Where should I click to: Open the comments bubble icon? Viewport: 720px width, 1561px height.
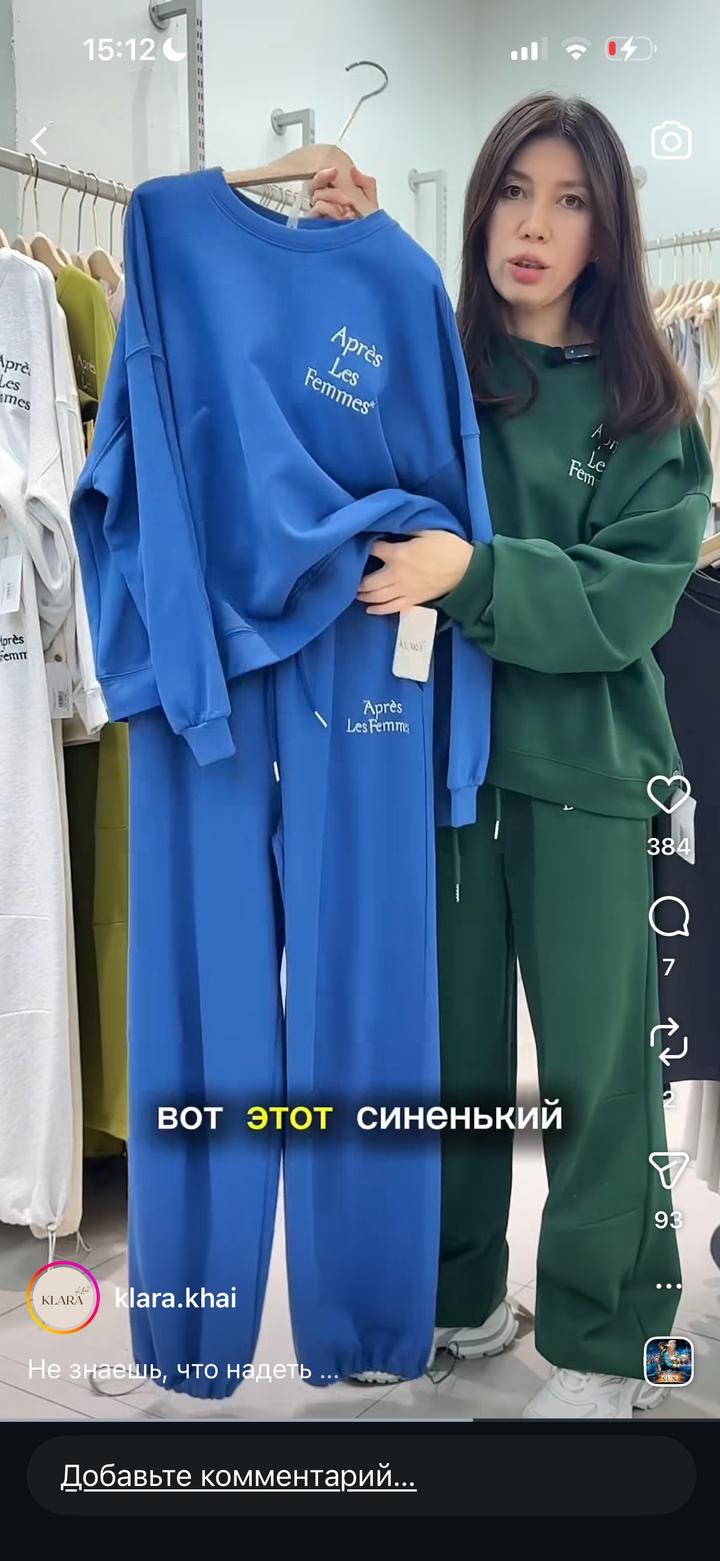pos(668,916)
